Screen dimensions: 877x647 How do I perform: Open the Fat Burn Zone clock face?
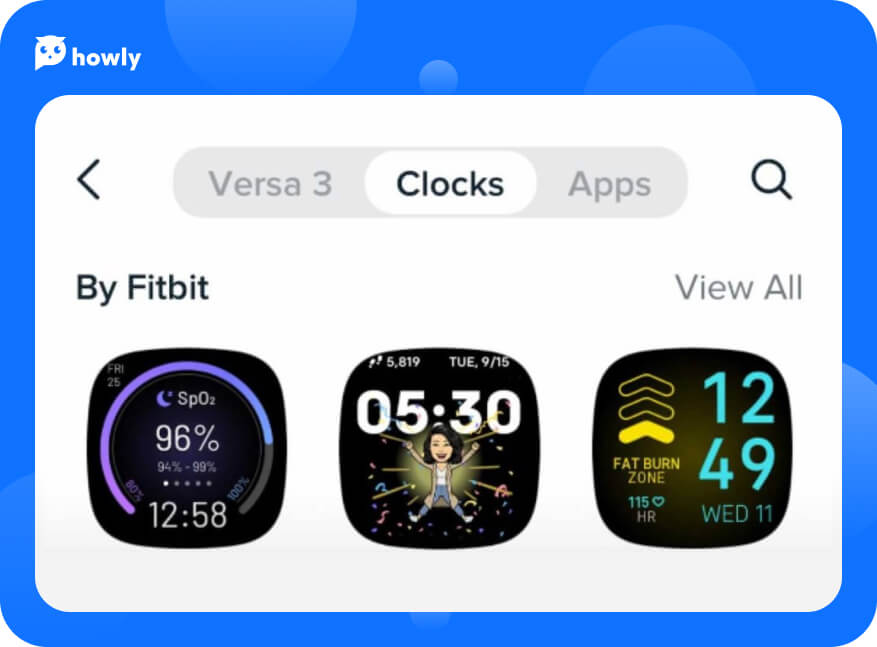pyautogui.click(x=693, y=448)
